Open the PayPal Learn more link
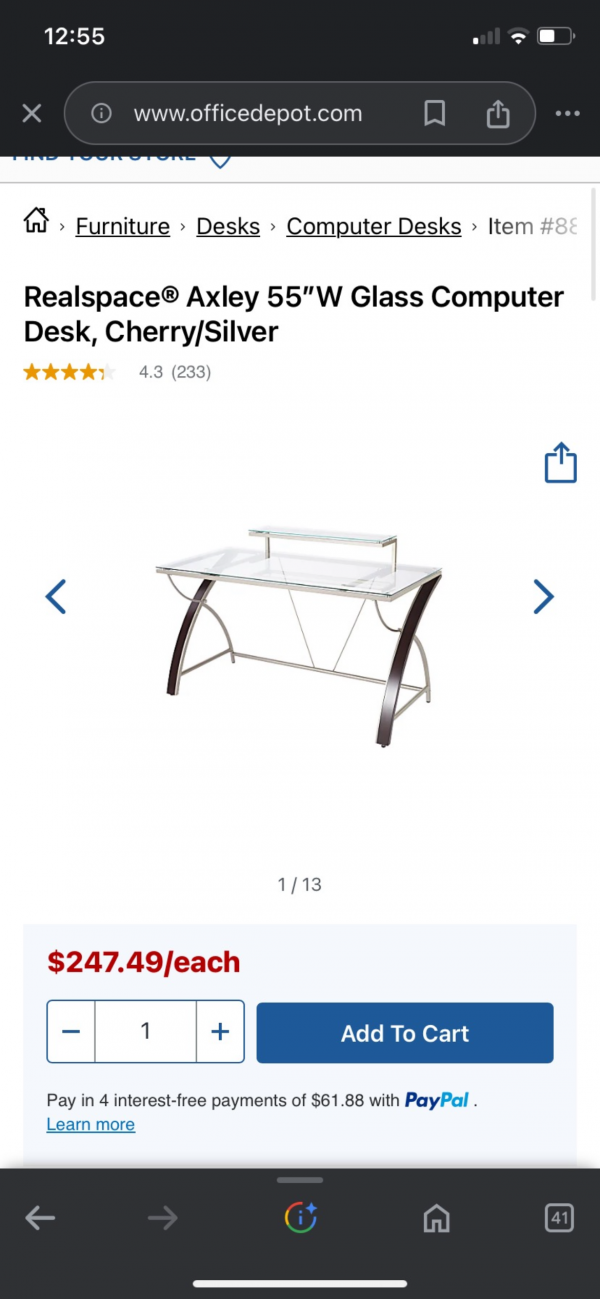Image resolution: width=600 pixels, height=1299 pixels. (x=90, y=1125)
